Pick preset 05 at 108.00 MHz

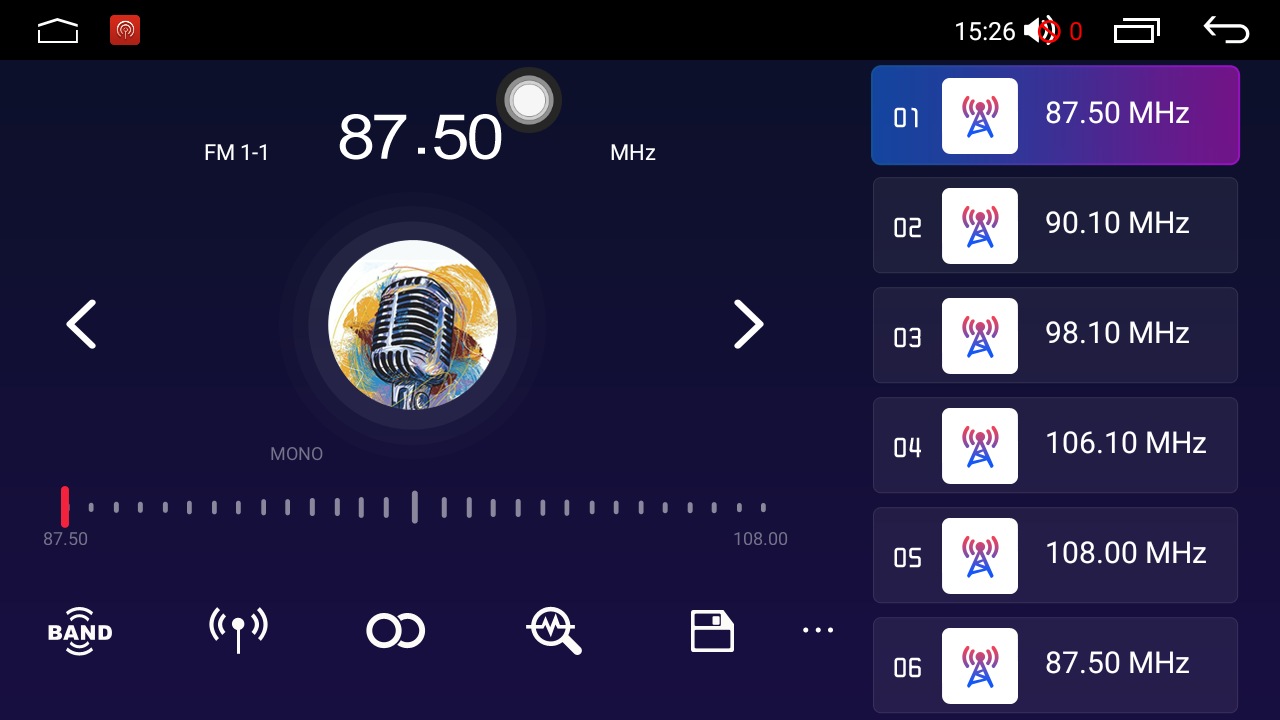point(1055,555)
